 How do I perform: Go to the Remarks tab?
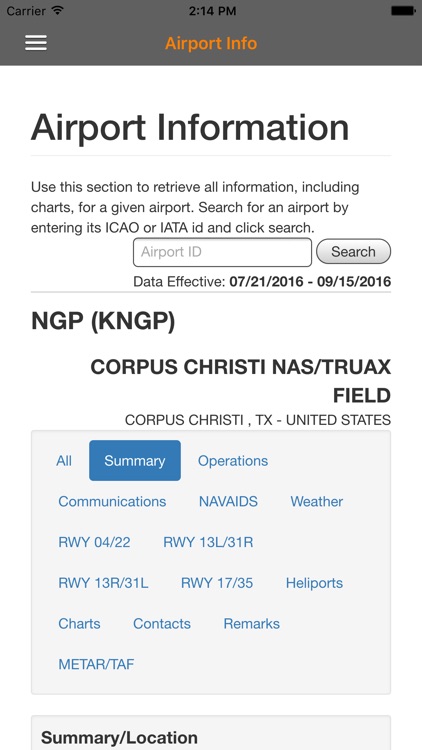(x=252, y=623)
